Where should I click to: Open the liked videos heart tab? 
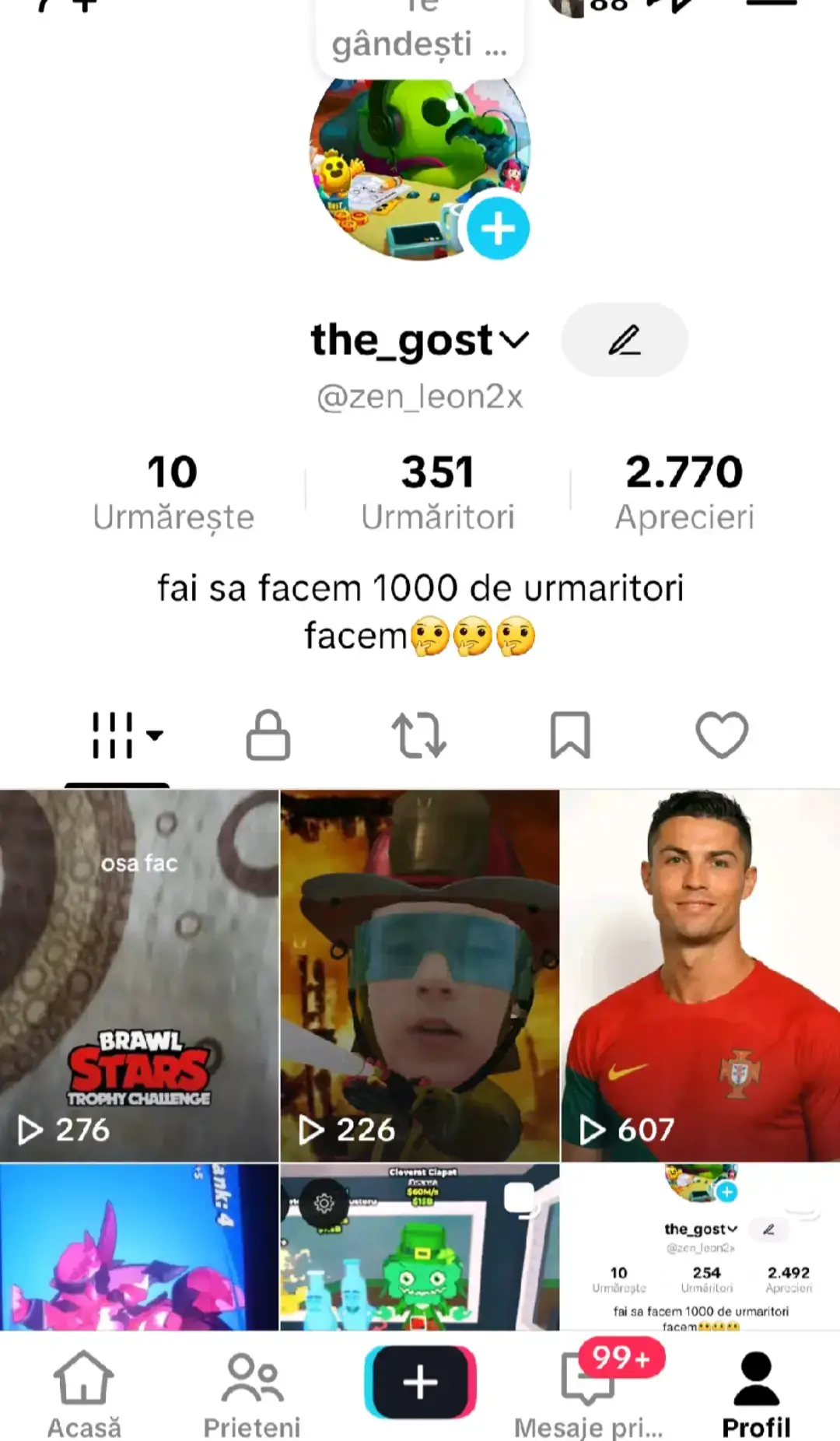(722, 735)
